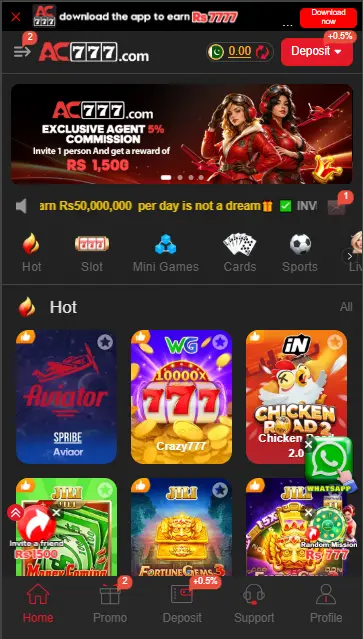Dismiss the download app banner
The height and width of the screenshot is (639, 363).
point(16,17)
